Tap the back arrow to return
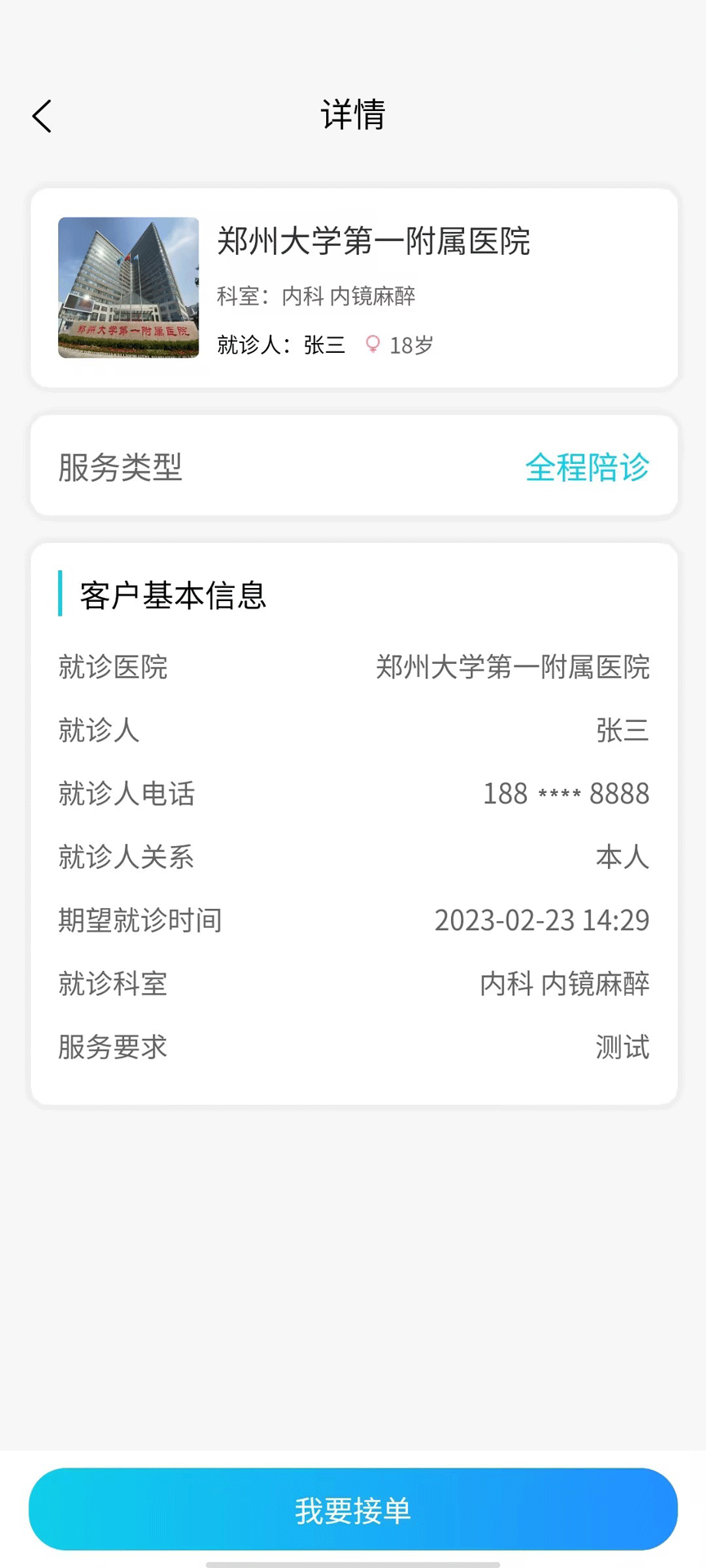The width and height of the screenshot is (706, 1568). (42, 116)
